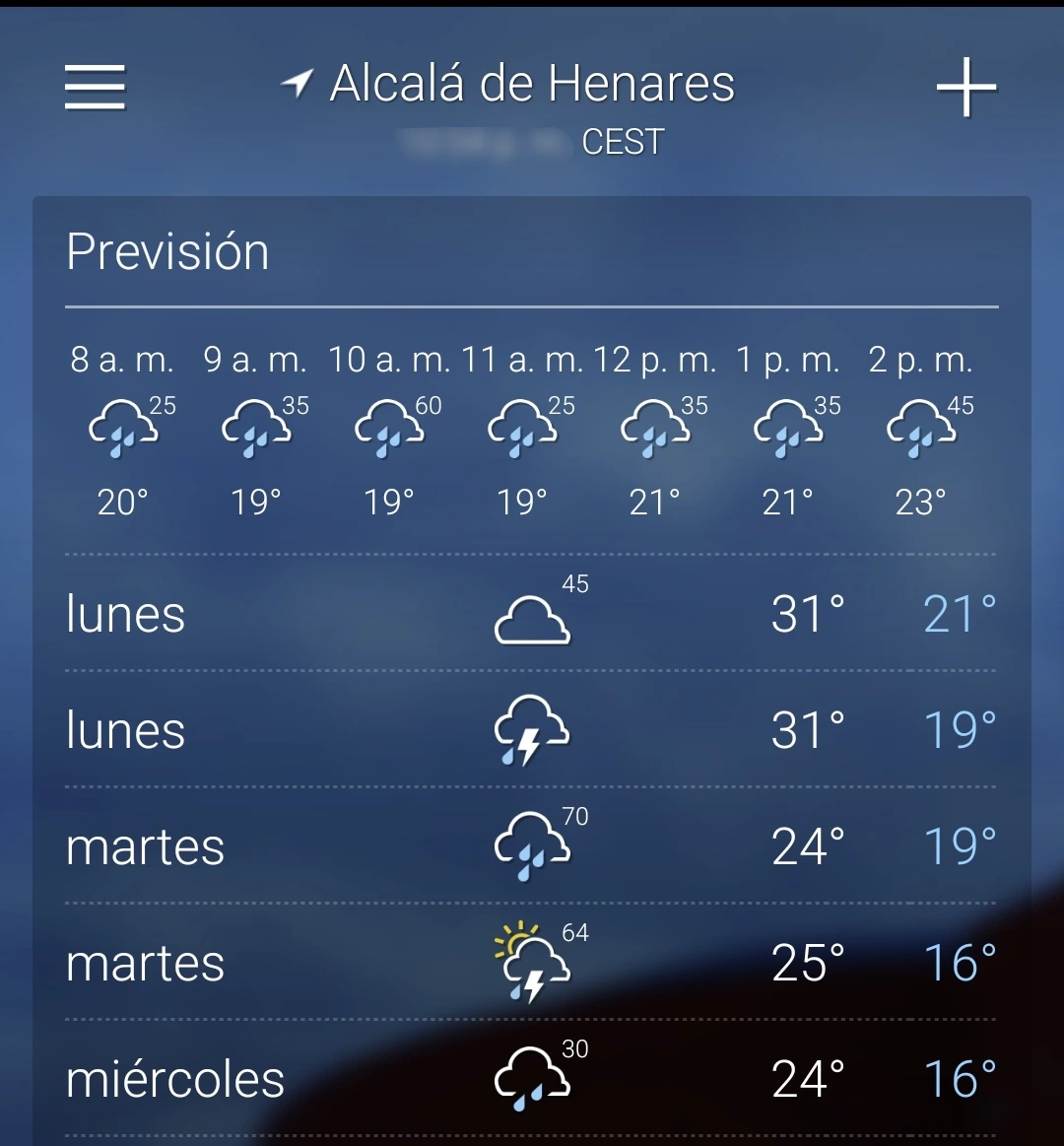Add a new location with the plus icon
1064x1146 pixels.
click(x=965, y=87)
